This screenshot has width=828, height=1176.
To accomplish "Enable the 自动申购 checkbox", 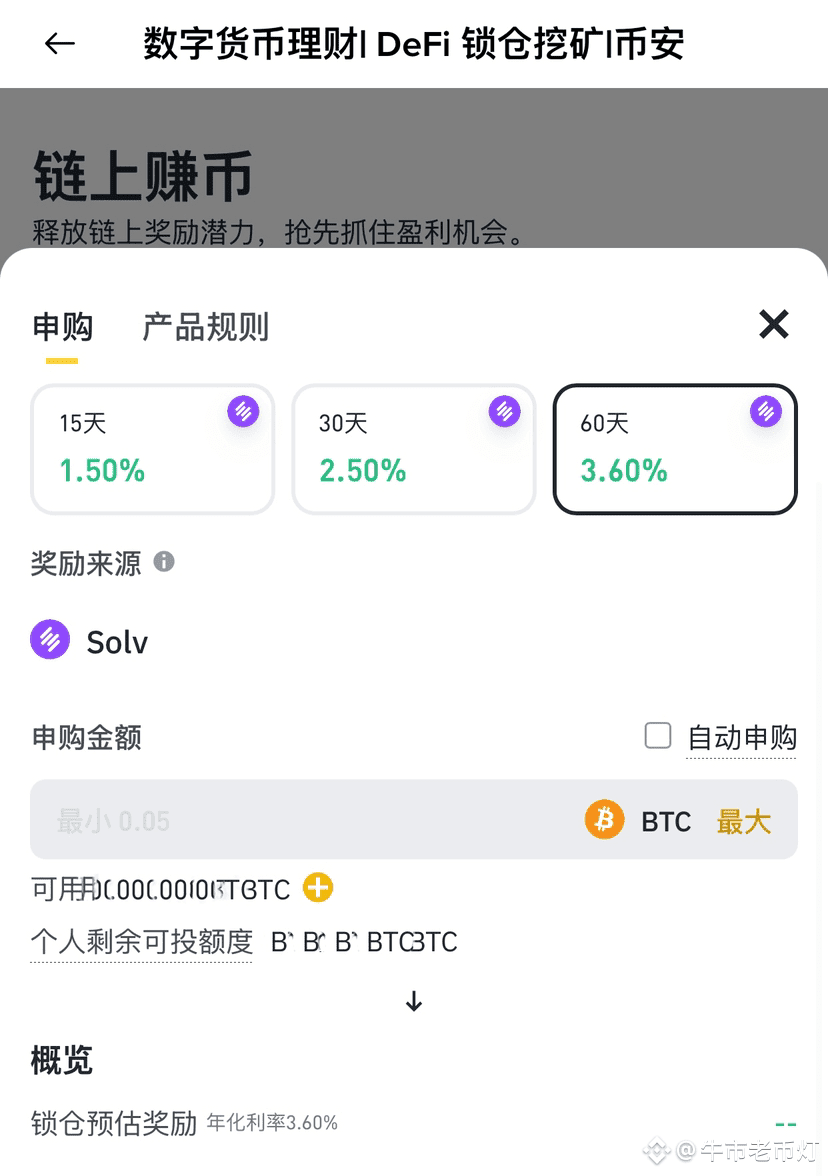I will (658, 736).
